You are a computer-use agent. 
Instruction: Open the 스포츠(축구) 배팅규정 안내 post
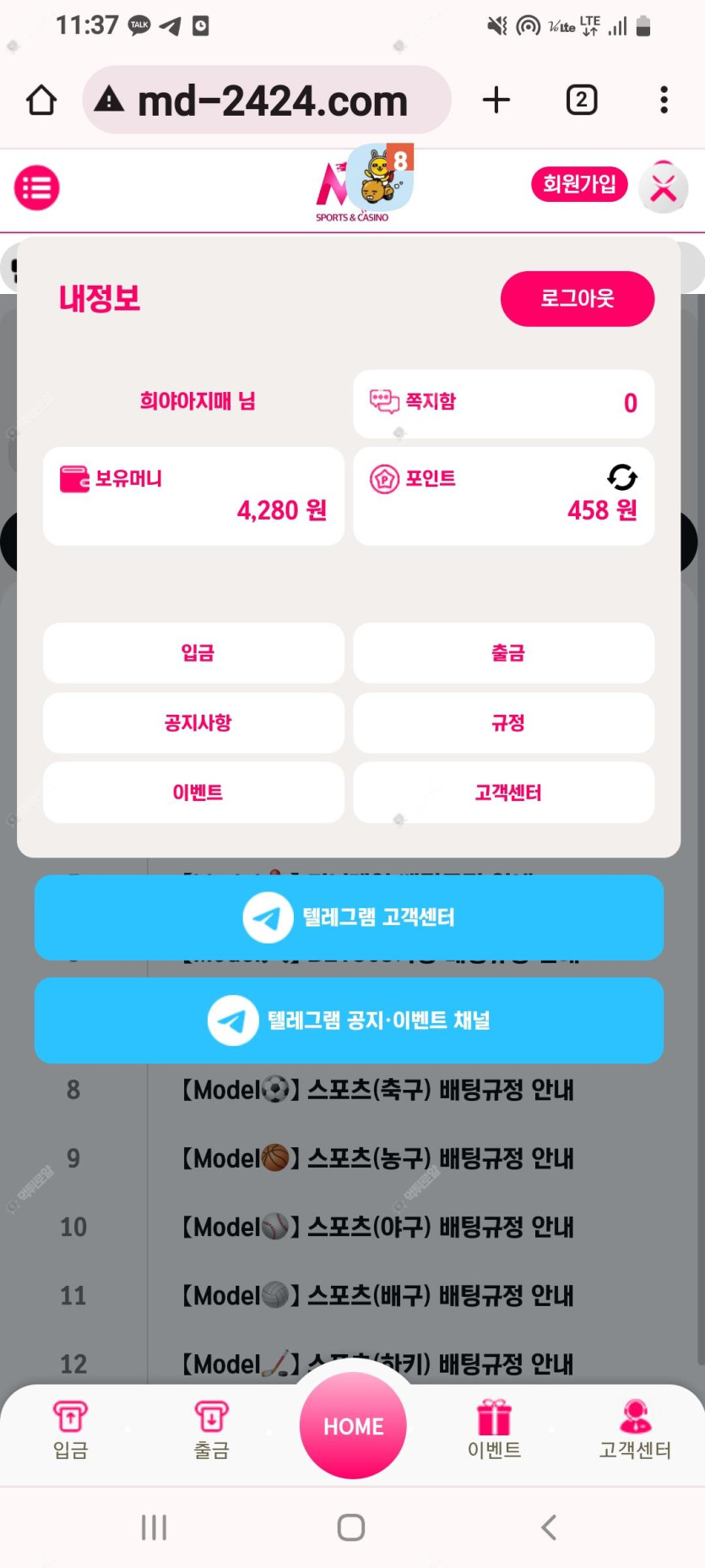tap(378, 1090)
